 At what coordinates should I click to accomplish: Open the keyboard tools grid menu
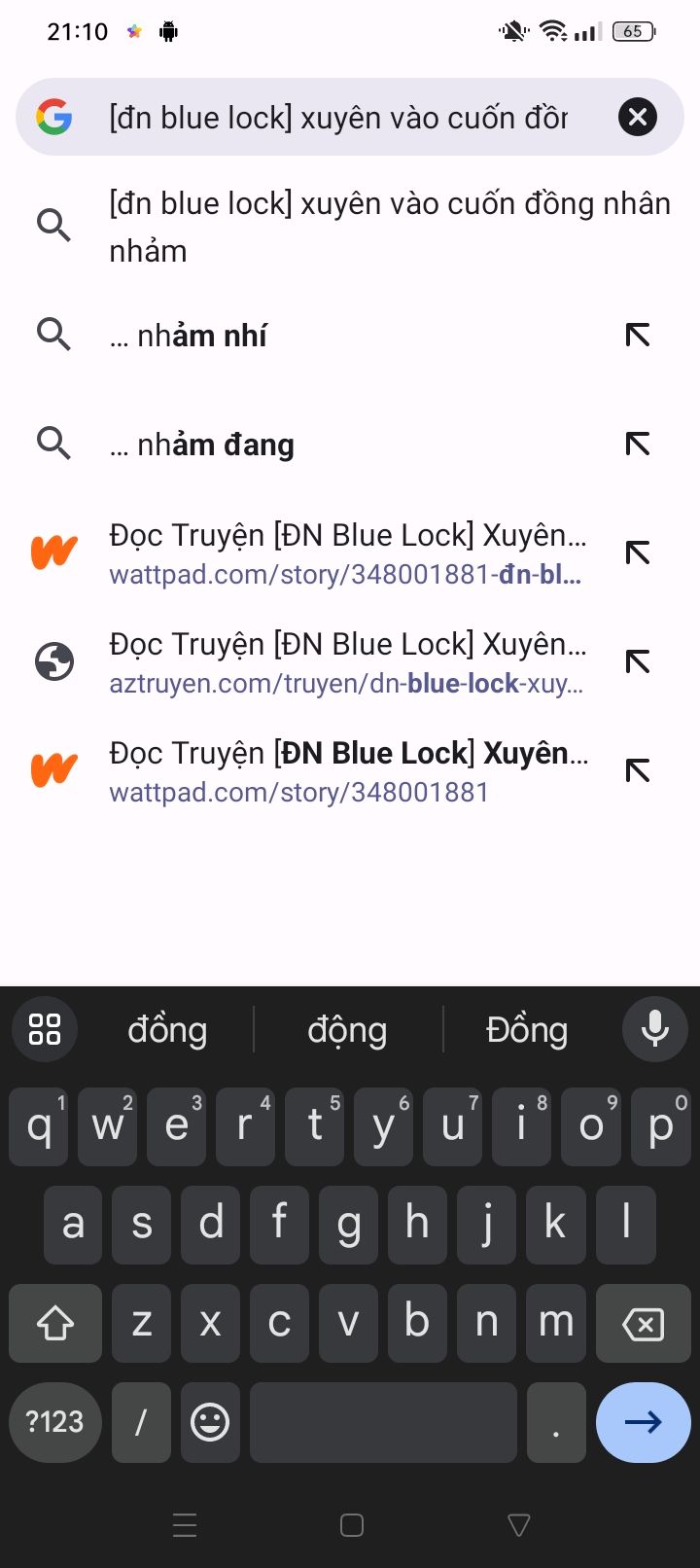(x=45, y=1029)
